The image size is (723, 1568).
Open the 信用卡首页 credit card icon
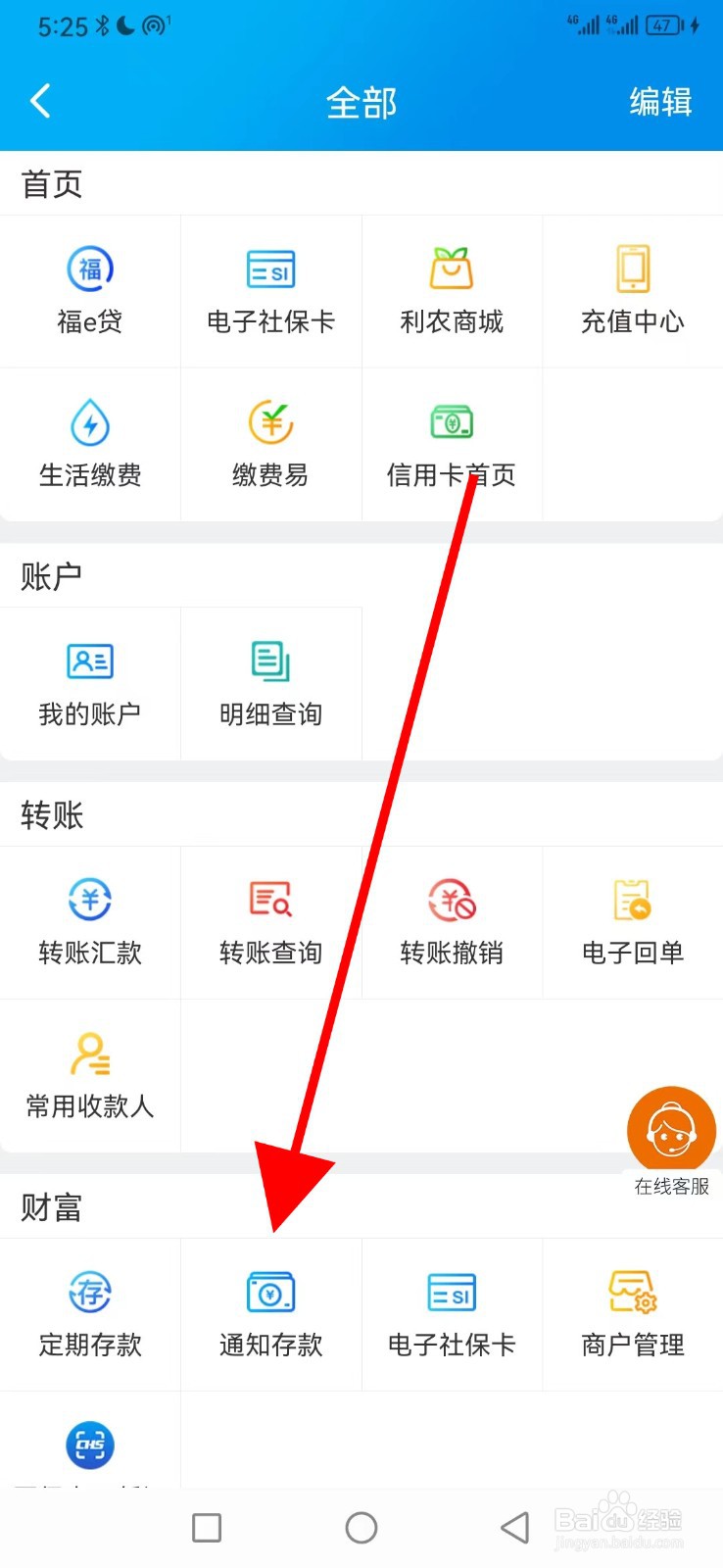452,443
